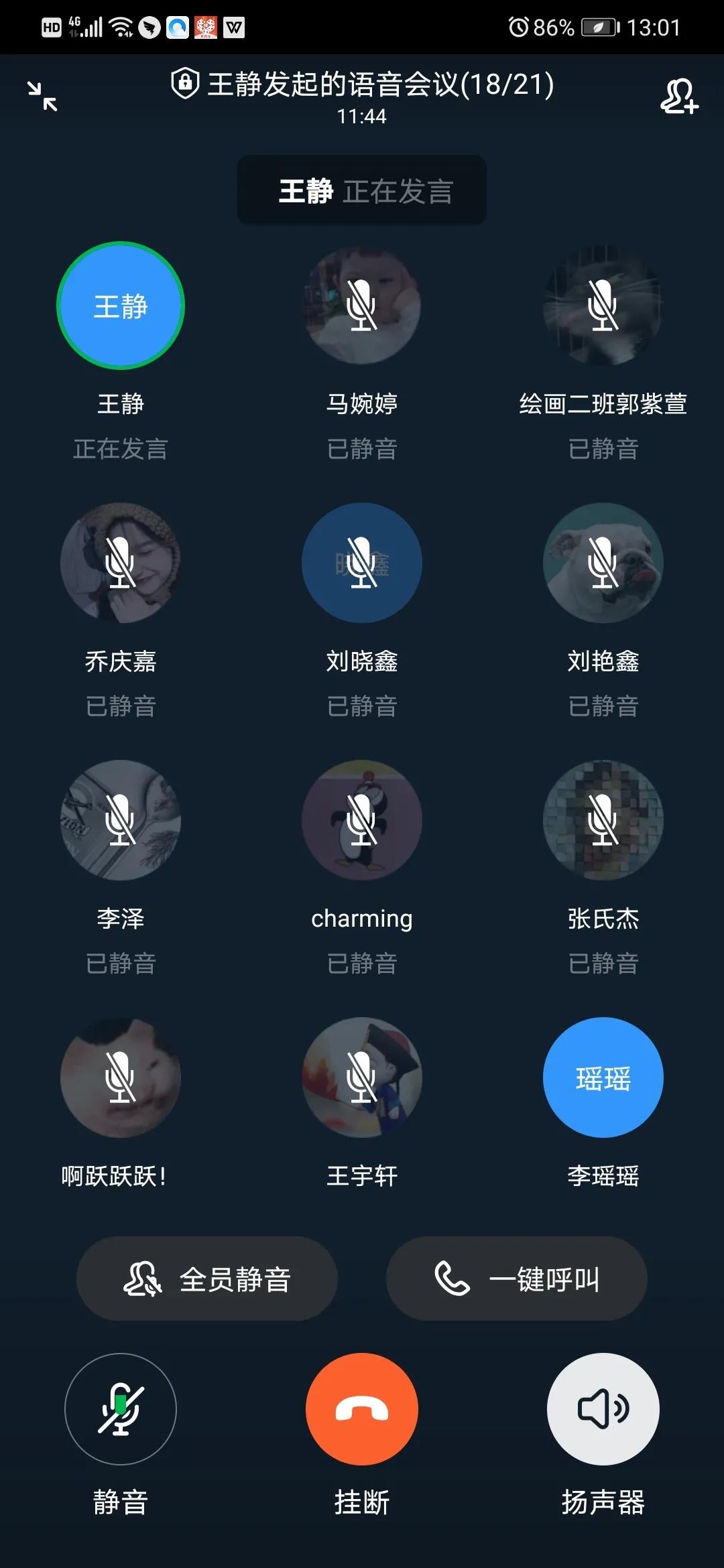Viewport: 724px width, 1568px height.
Task: Open 乔庆嘉's participant avatar
Action: [121, 563]
